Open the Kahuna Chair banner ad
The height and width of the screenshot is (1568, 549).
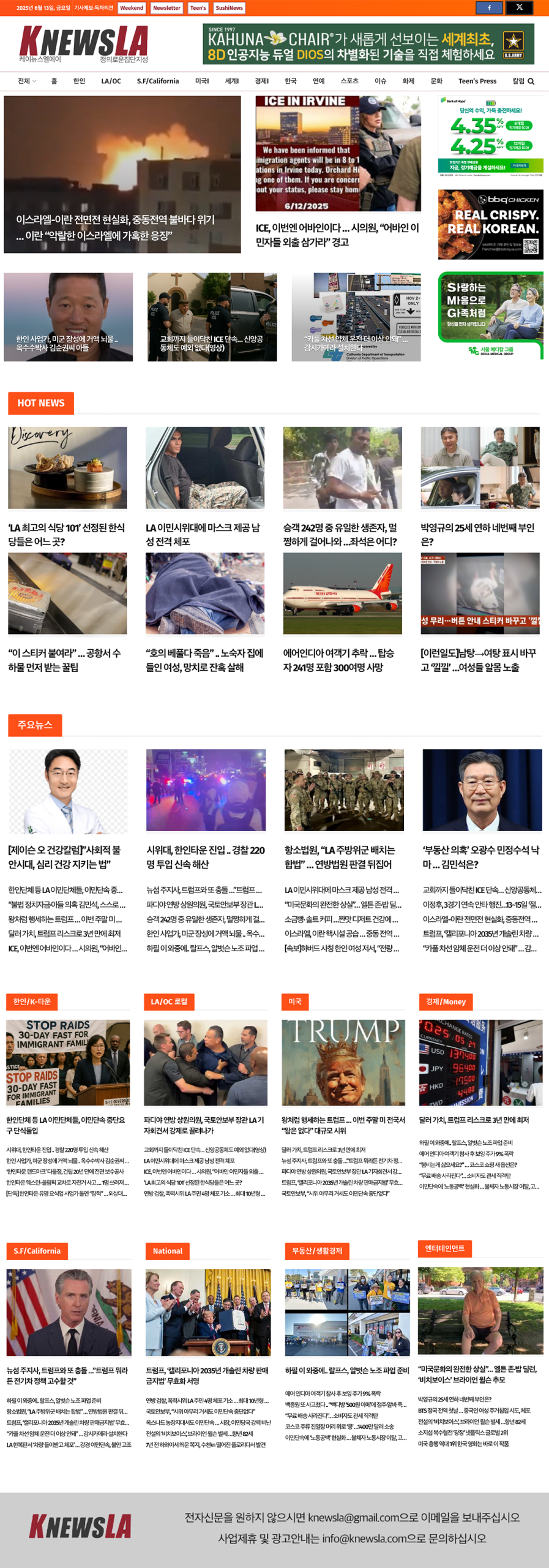pos(368,44)
